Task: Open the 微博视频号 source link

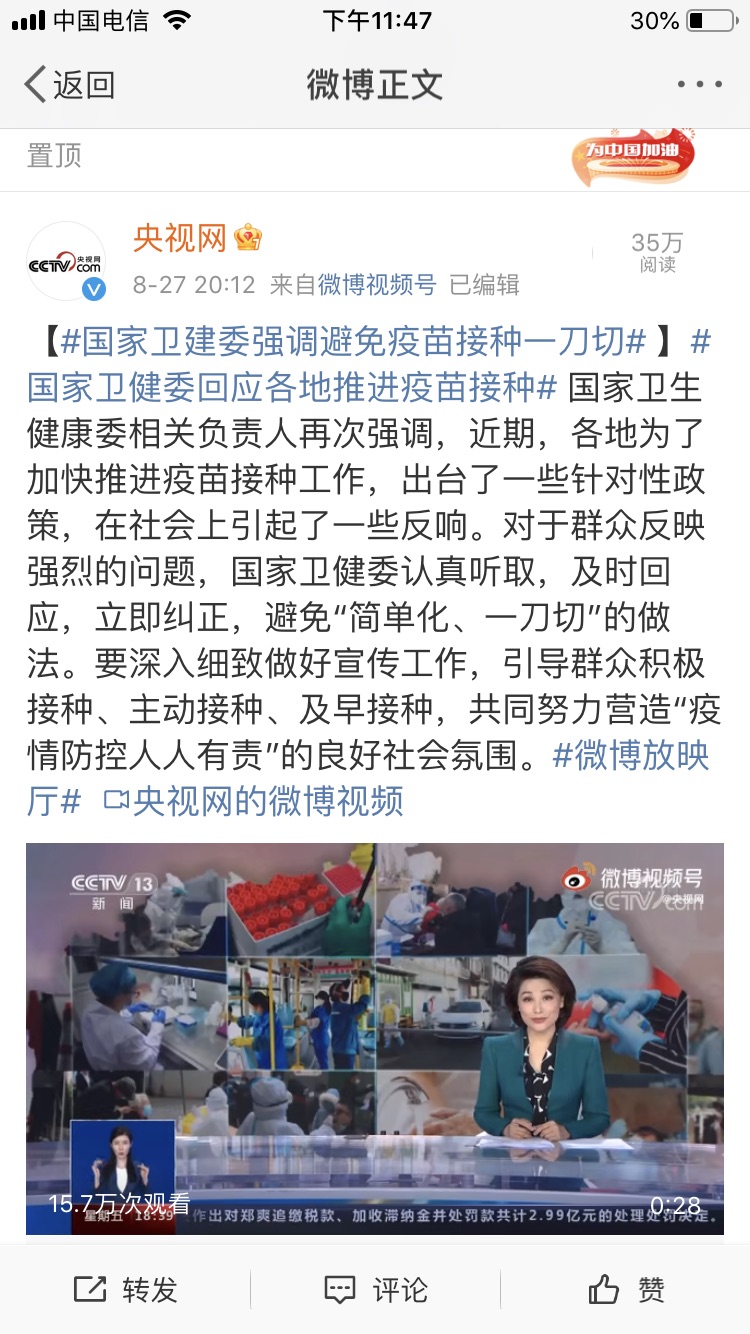Action: pos(377,285)
